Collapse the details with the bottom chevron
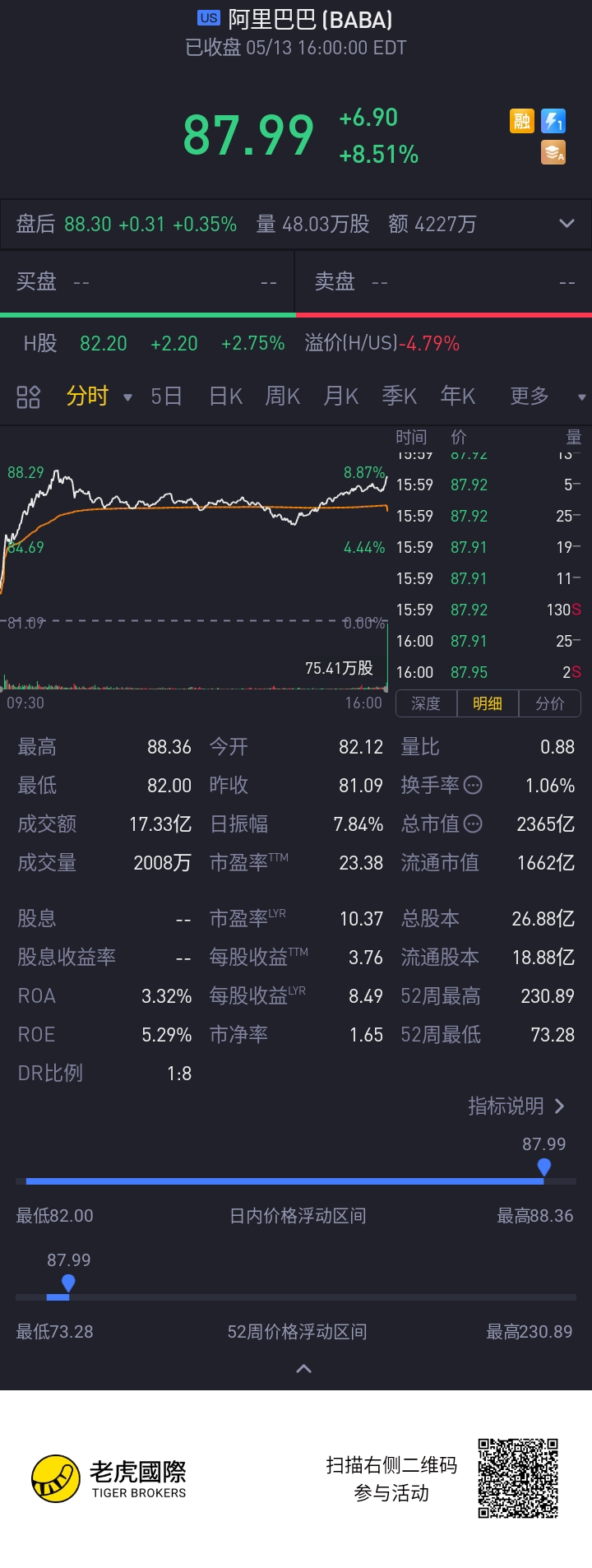This screenshot has height=1568, width=592. [303, 1369]
